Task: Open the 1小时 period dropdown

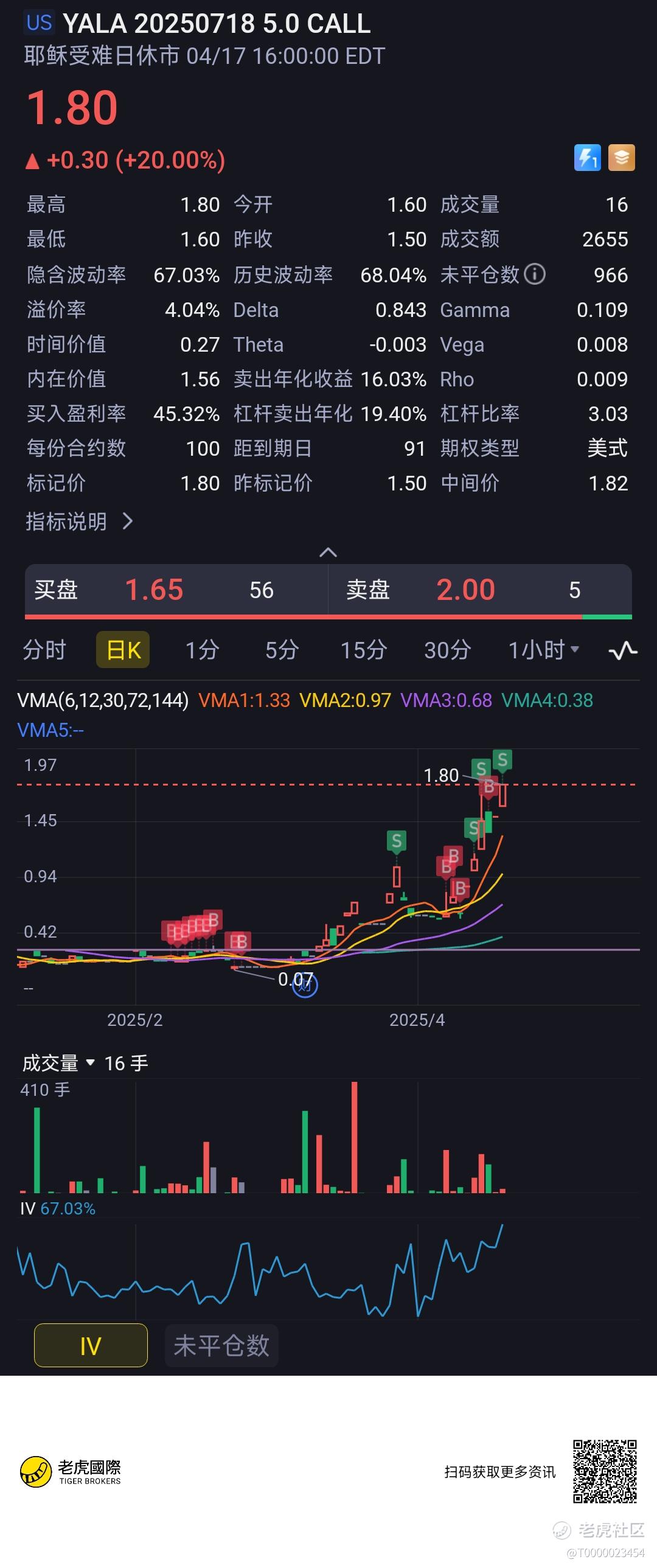Action: pyautogui.click(x=543, y=650)
